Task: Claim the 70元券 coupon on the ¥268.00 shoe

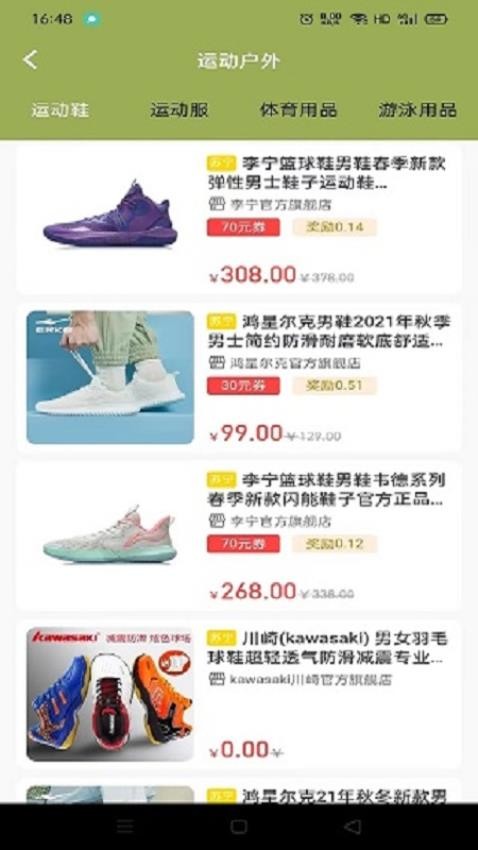Action: 243,544
